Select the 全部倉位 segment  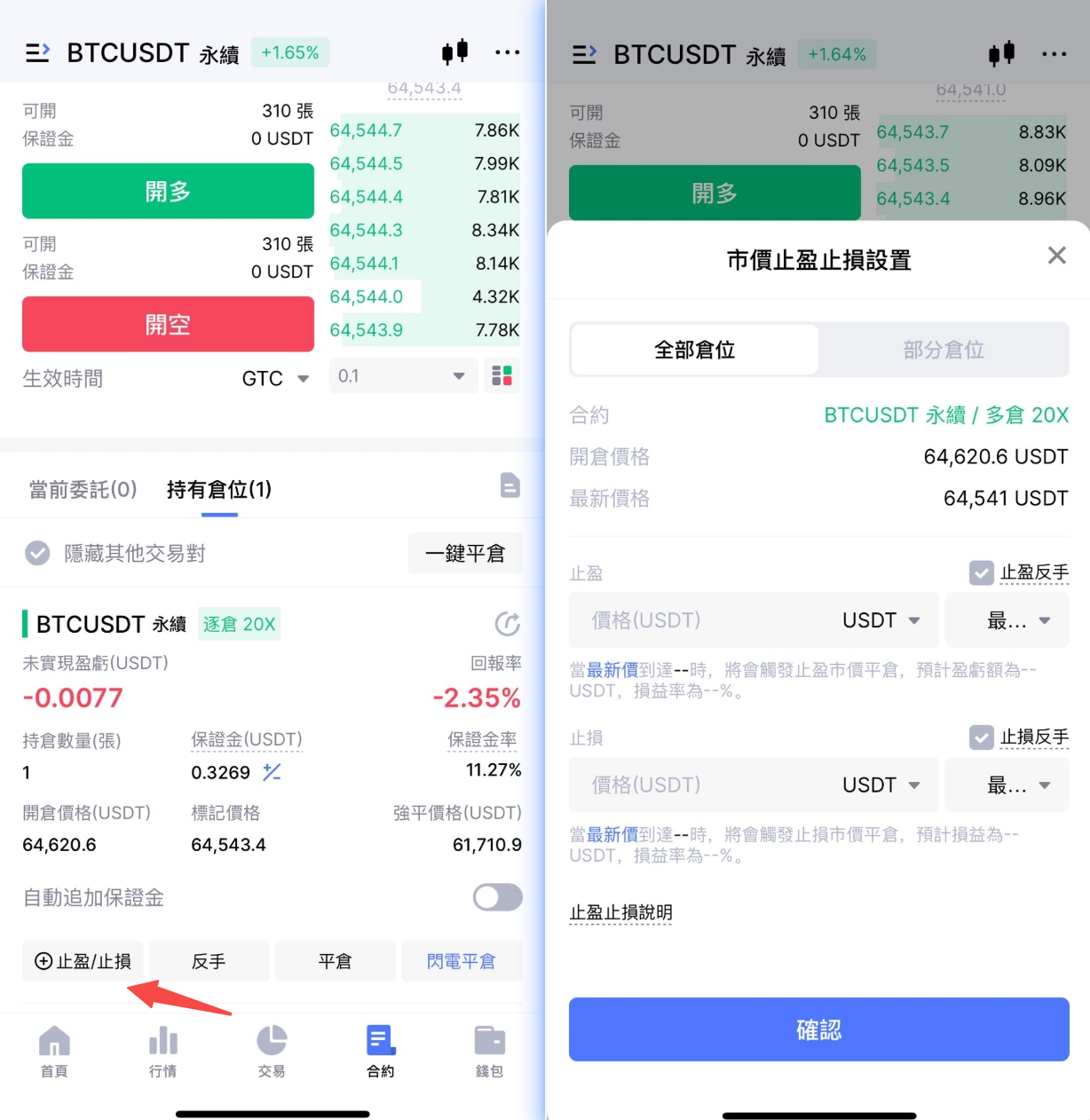694,350
